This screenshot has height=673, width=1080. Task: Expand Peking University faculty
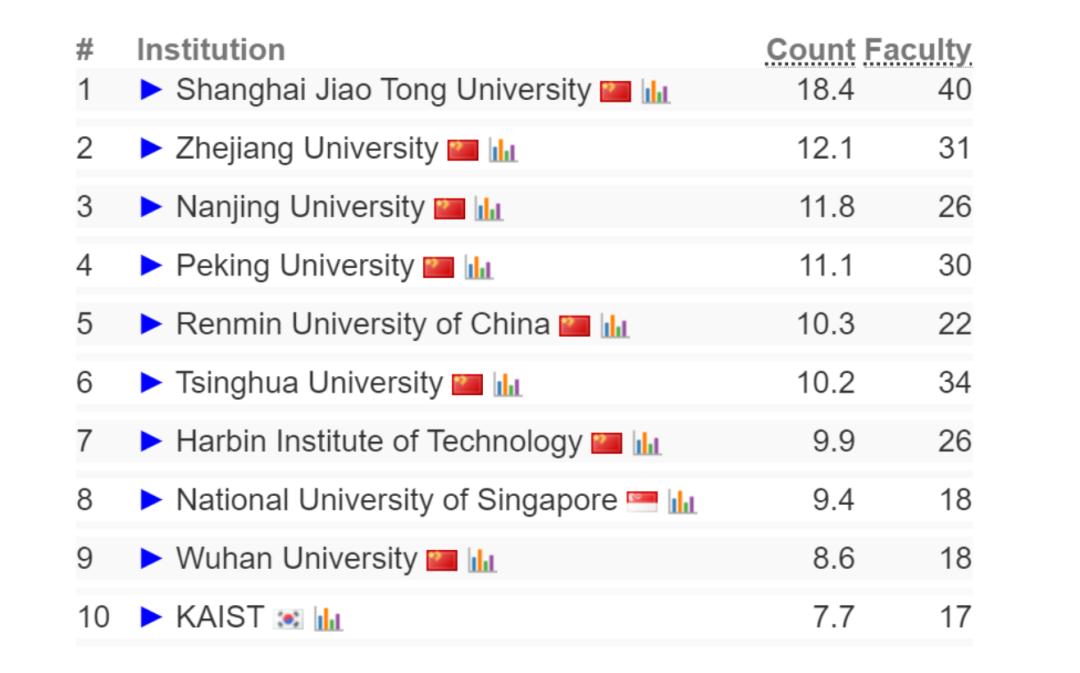pos(151,266)
